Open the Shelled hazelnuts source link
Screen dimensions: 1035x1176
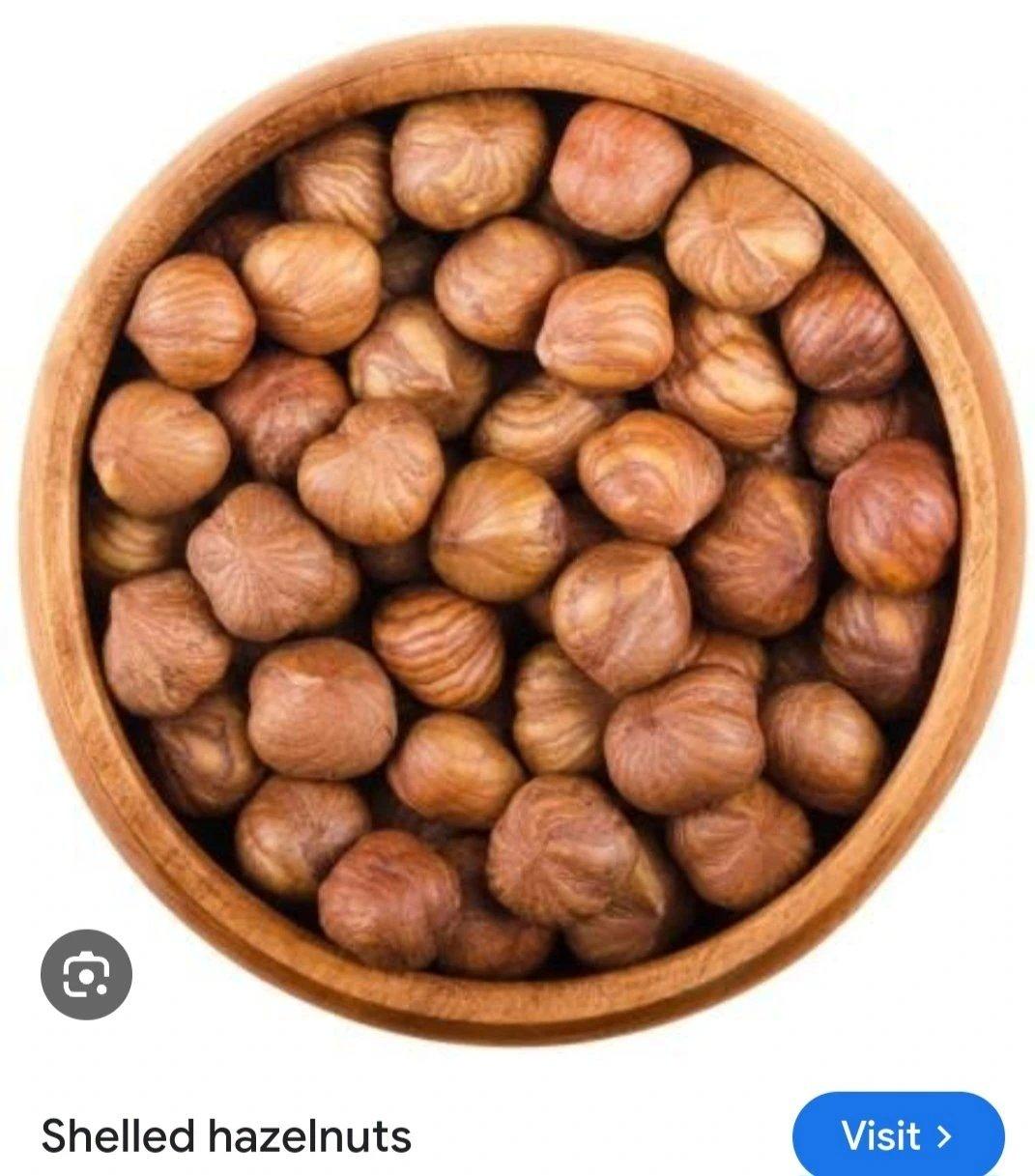click(226, 1136)
